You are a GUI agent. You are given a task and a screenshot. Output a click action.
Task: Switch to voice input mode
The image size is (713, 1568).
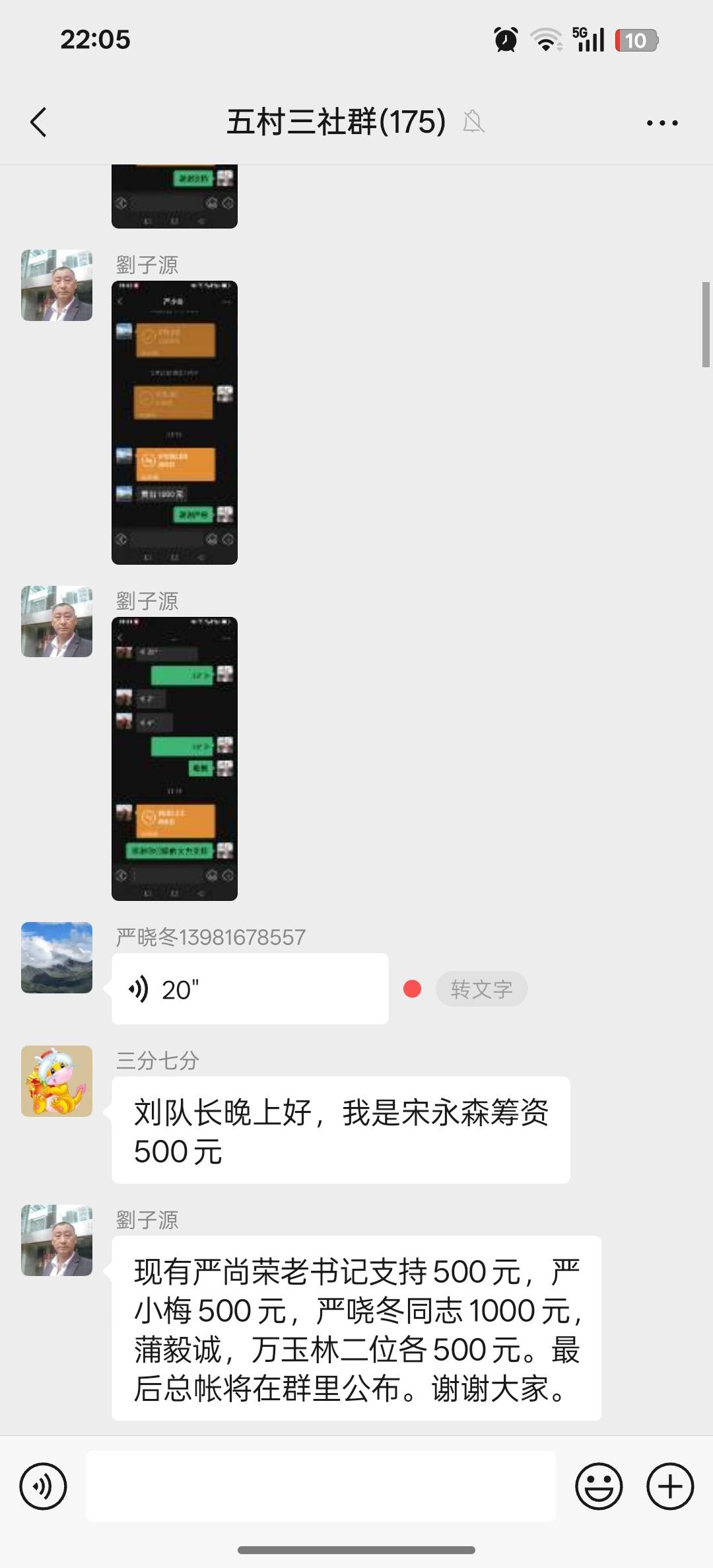(44, 1486)
